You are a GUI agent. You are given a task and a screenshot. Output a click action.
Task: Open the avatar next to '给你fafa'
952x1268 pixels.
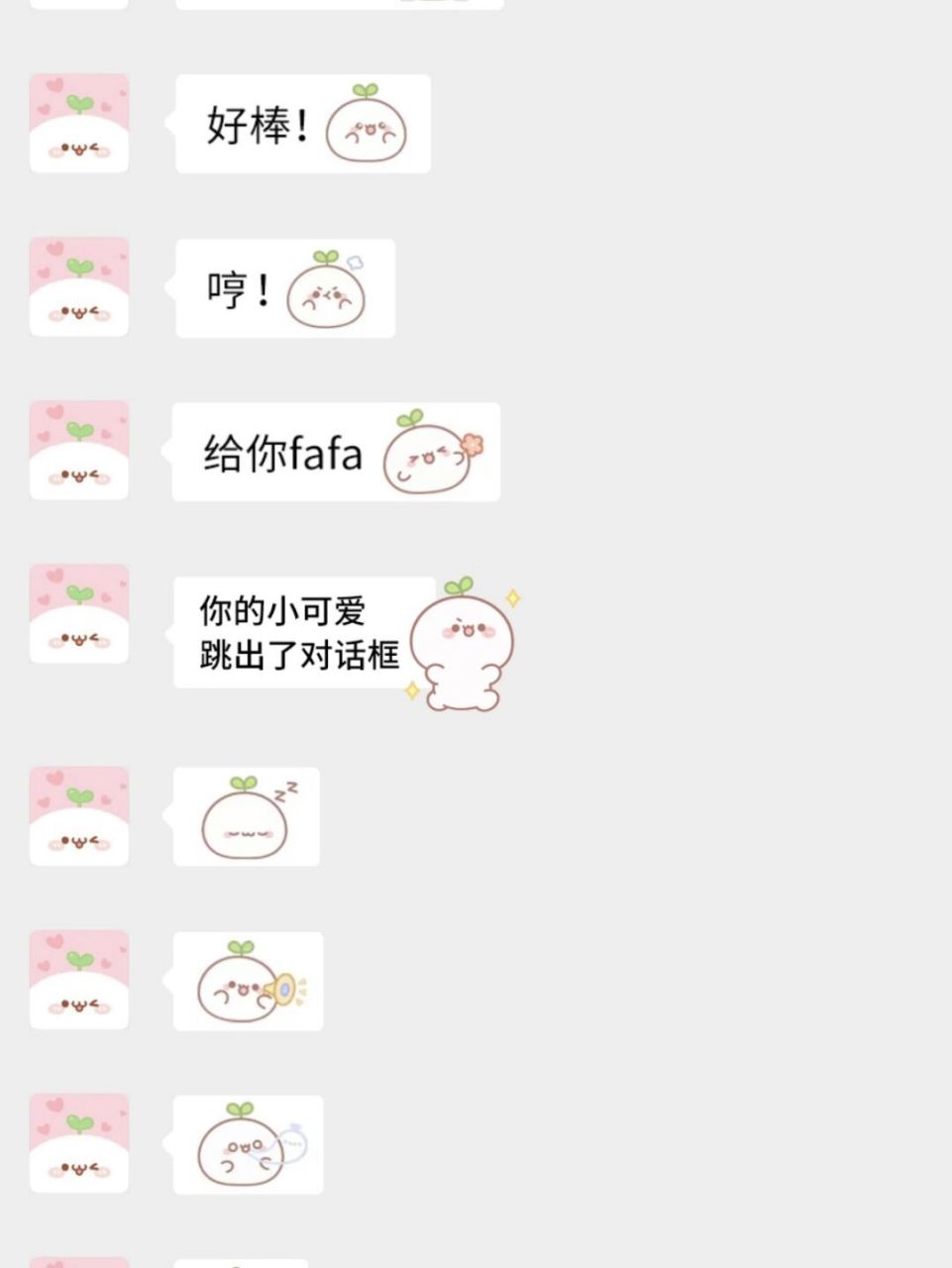click(x=79, y=452)
